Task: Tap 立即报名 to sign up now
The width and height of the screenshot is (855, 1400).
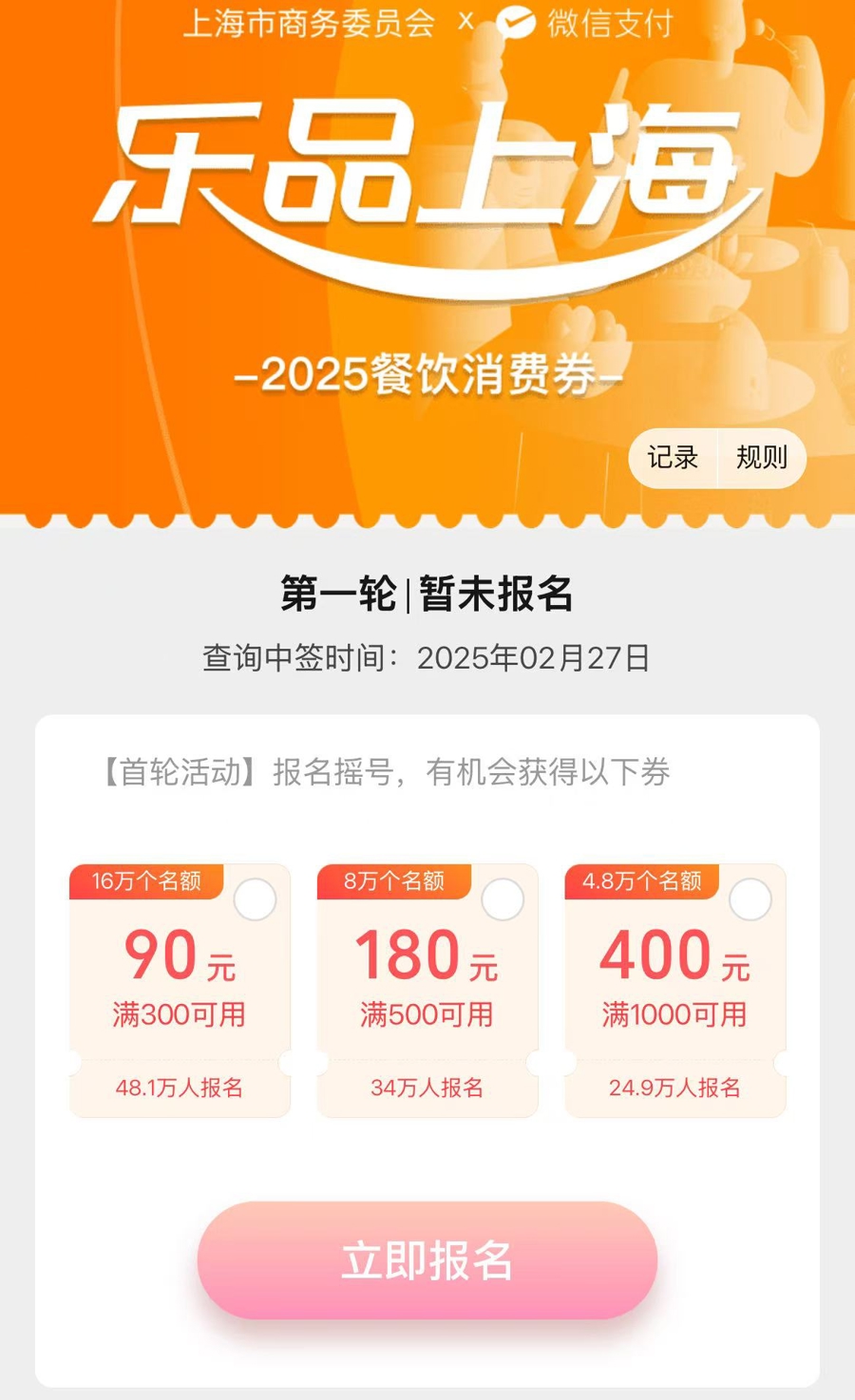Action: click(427, 1260)
